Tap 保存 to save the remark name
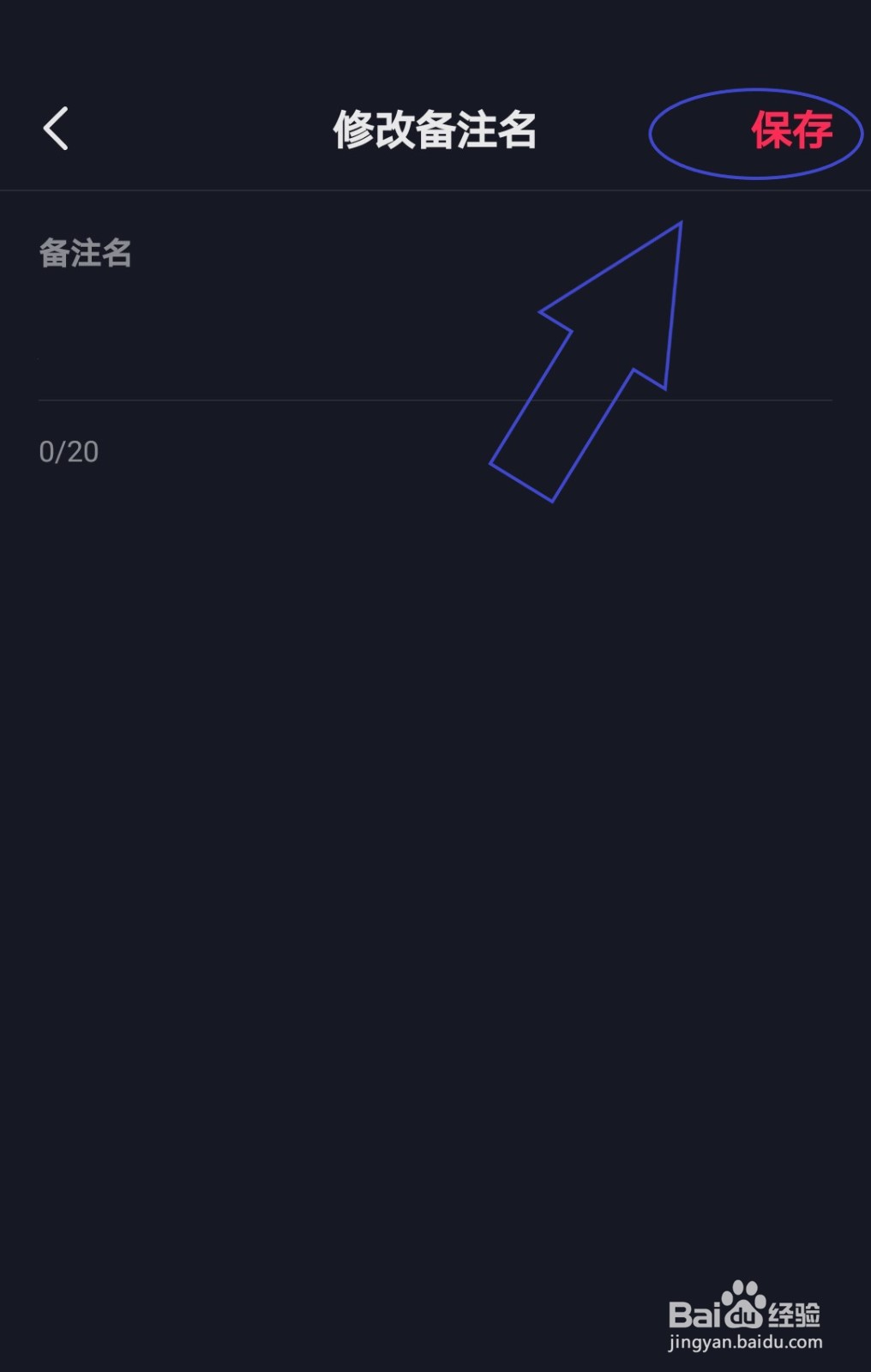Screen dimensions: 871x1372 [x=790, y=131]
